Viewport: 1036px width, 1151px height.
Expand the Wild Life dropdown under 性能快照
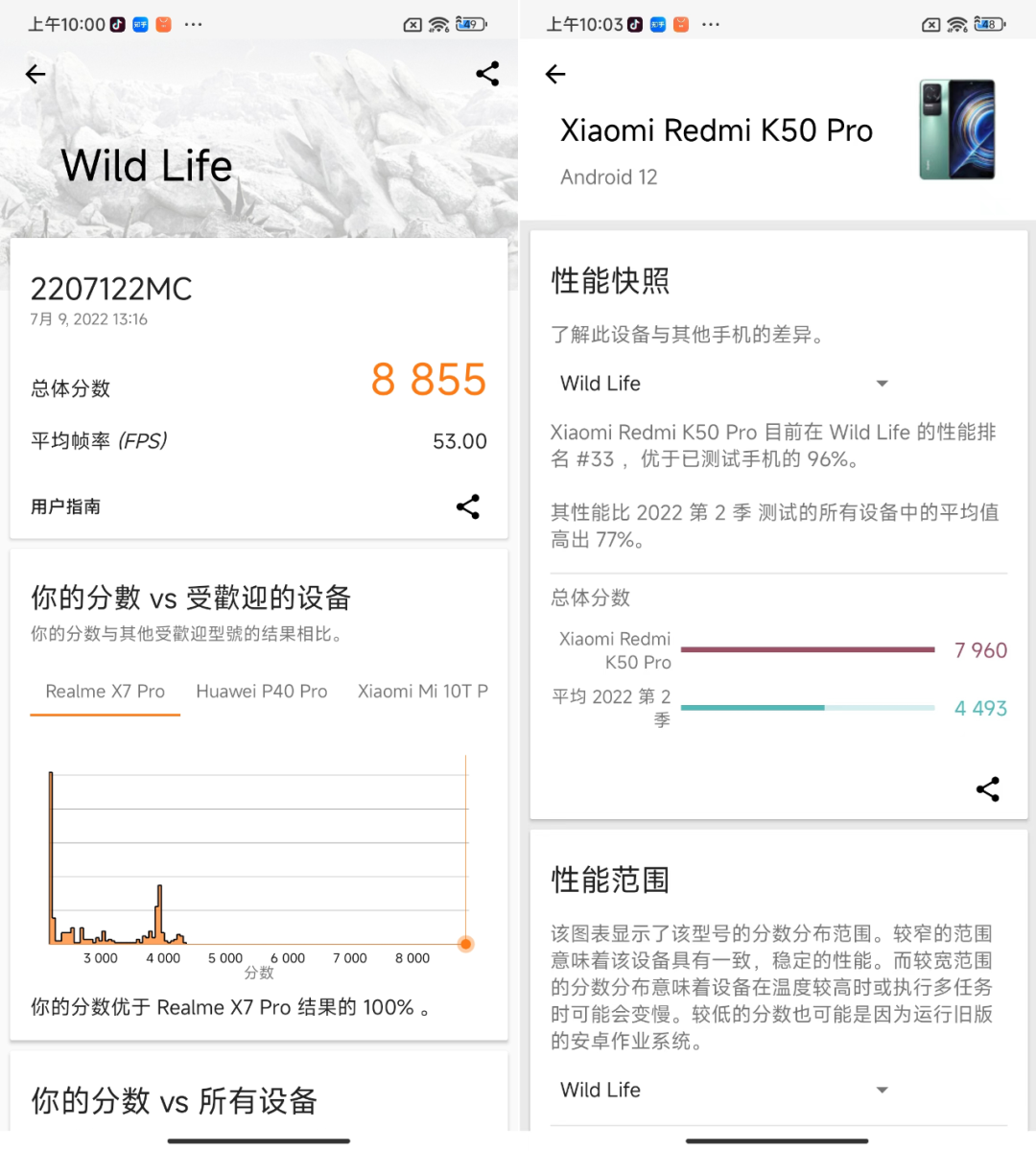coord(724,384)
